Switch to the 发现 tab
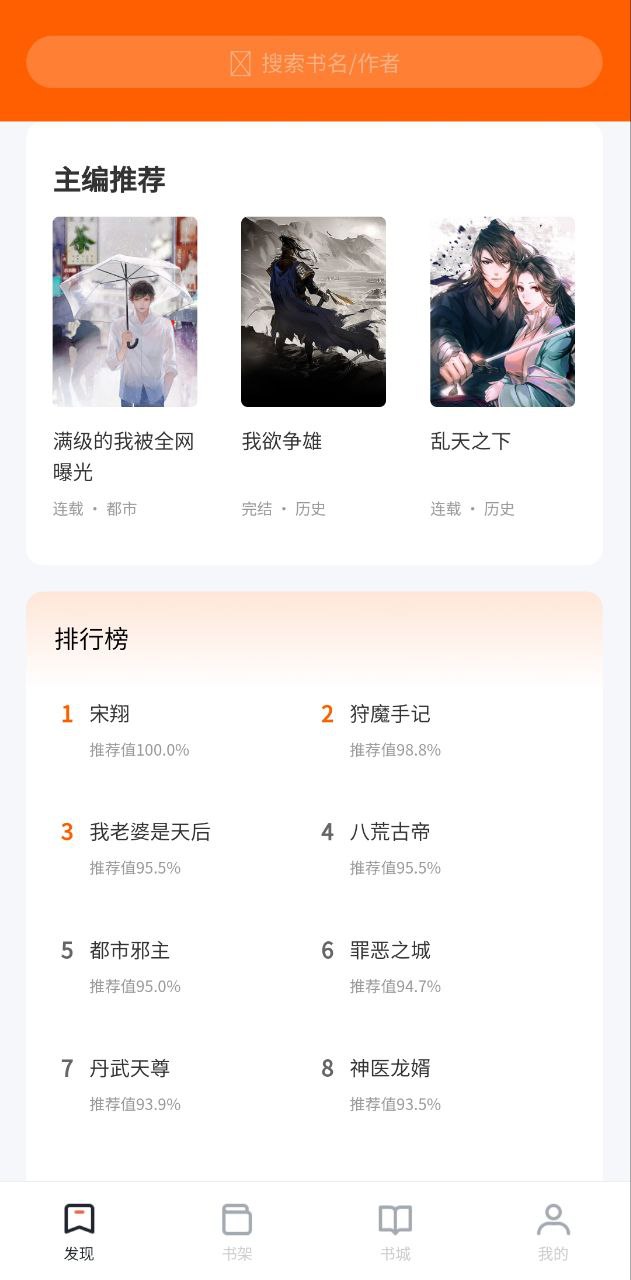 (79, 1231)
